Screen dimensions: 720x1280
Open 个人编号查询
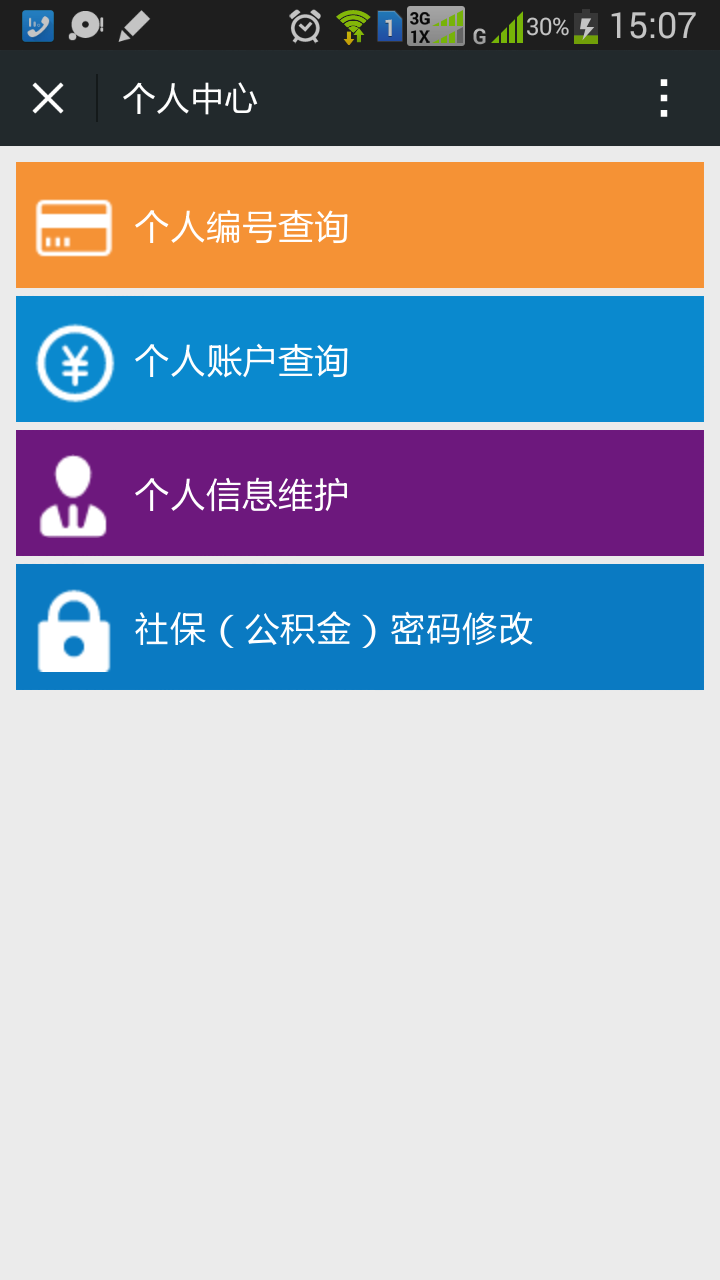coord(360,225)
